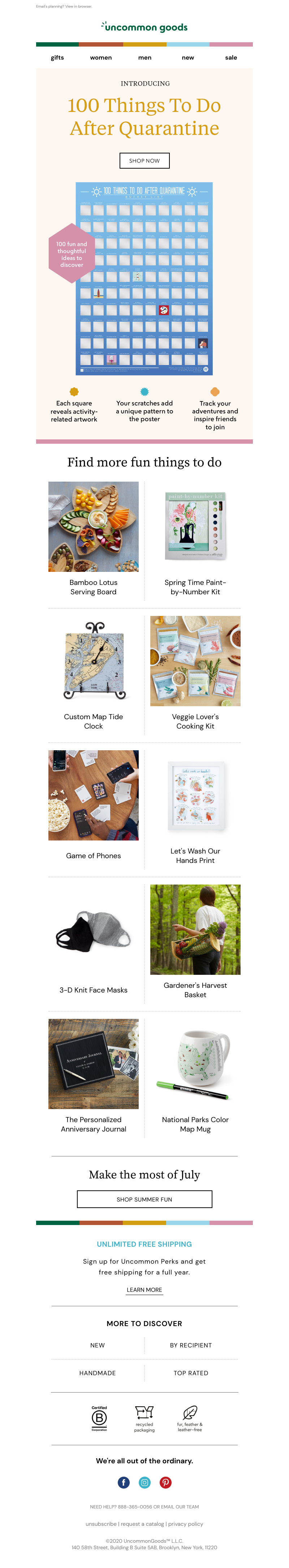This screenshot has width=289, height=1568.
Task: Visit the Pinterest icon link
Action: click(x=165, y=1482)
